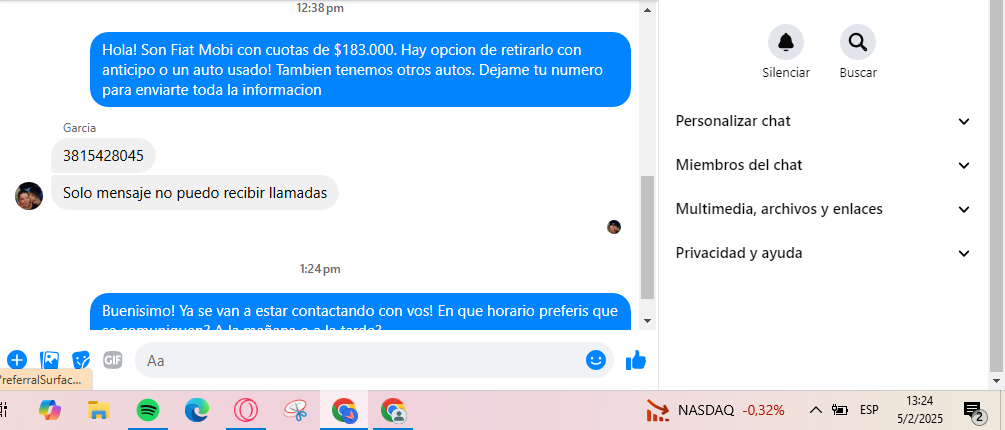Open the emoji picker in message box
Screen dimensions: 1005x430
[x=596, y=360]
